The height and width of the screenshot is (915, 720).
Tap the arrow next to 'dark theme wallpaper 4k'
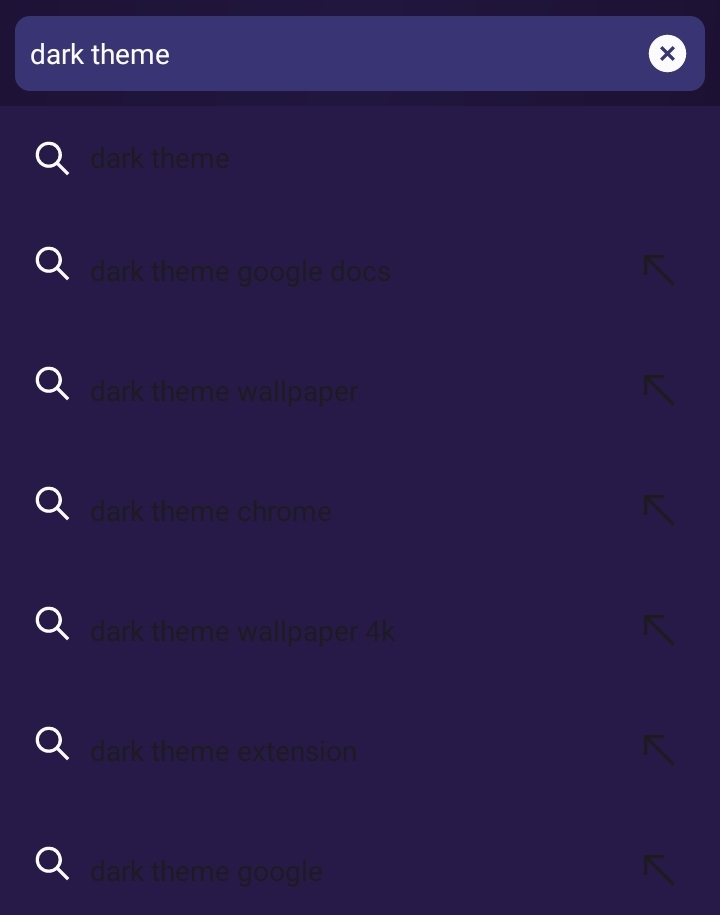click(659, 630)
